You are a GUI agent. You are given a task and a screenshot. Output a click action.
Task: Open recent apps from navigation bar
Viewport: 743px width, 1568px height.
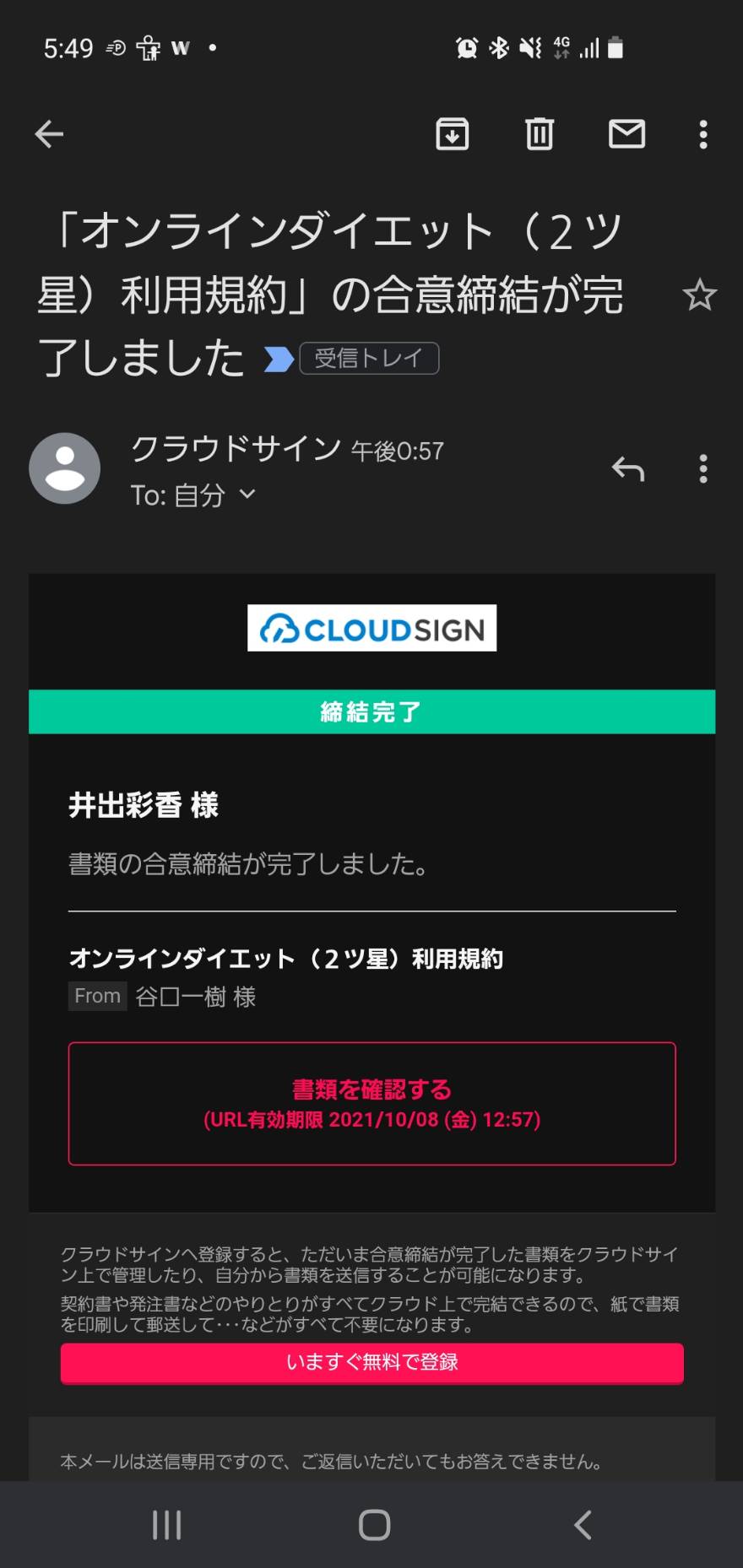point(166,1525)
